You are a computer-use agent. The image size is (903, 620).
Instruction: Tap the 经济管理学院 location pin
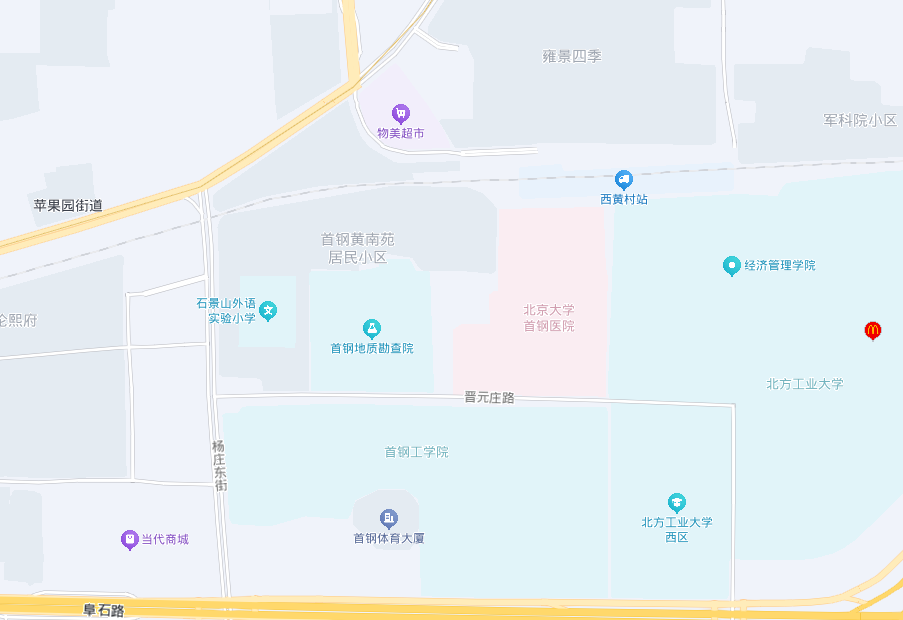pyautogui.click(x=732, y=266)
